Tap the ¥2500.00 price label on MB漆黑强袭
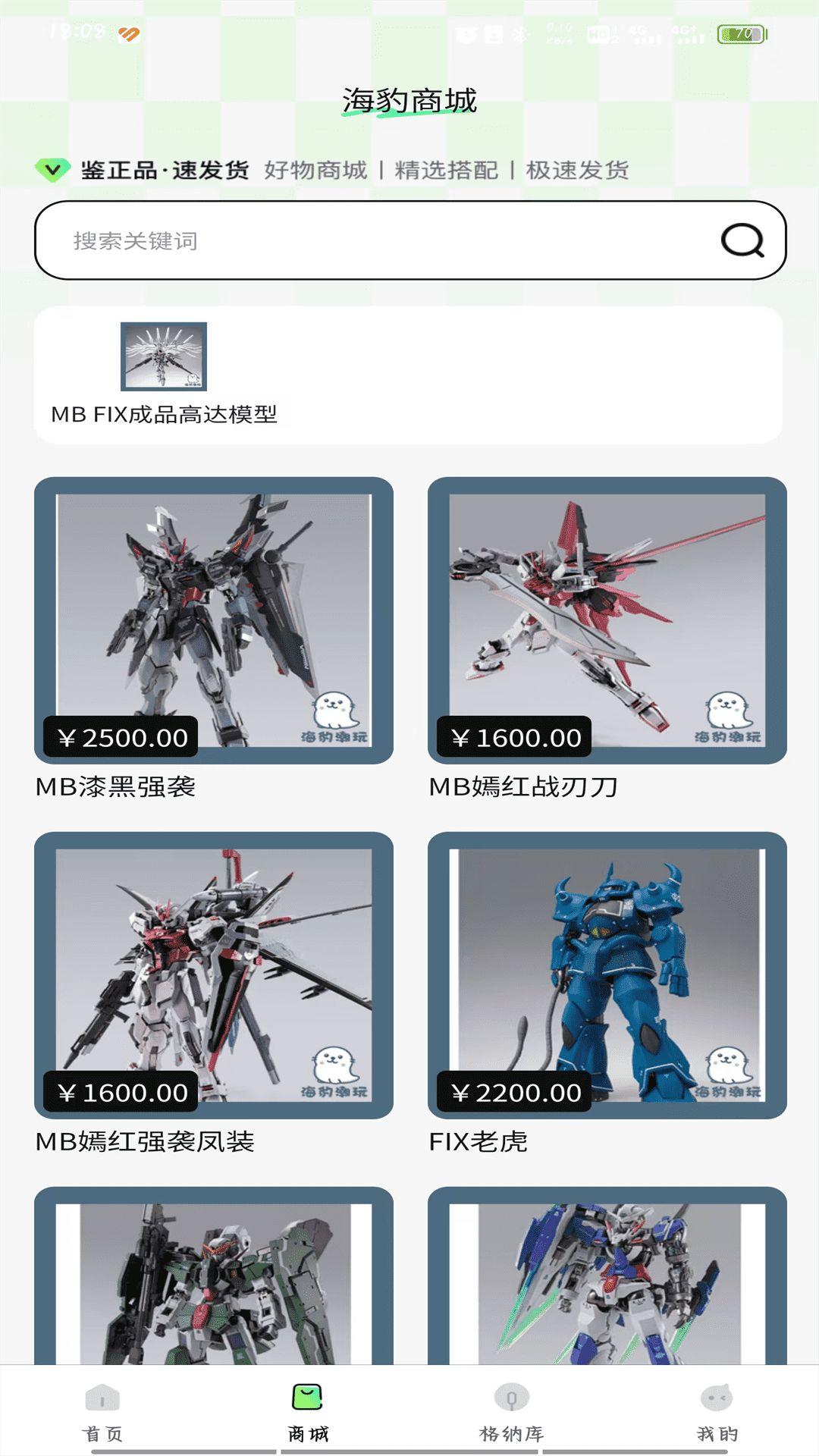Image resolution: width=819 pixels, height=1456 pixels. click(121, 736)
